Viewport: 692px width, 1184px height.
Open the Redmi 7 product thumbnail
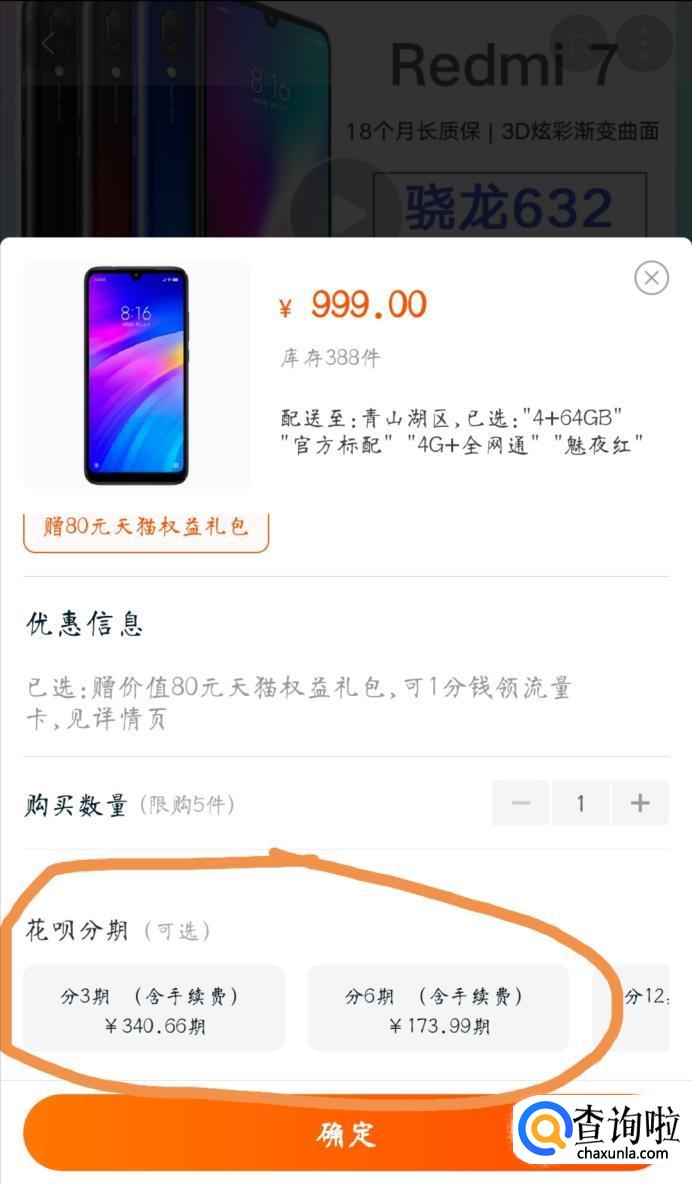coord(136,375)
